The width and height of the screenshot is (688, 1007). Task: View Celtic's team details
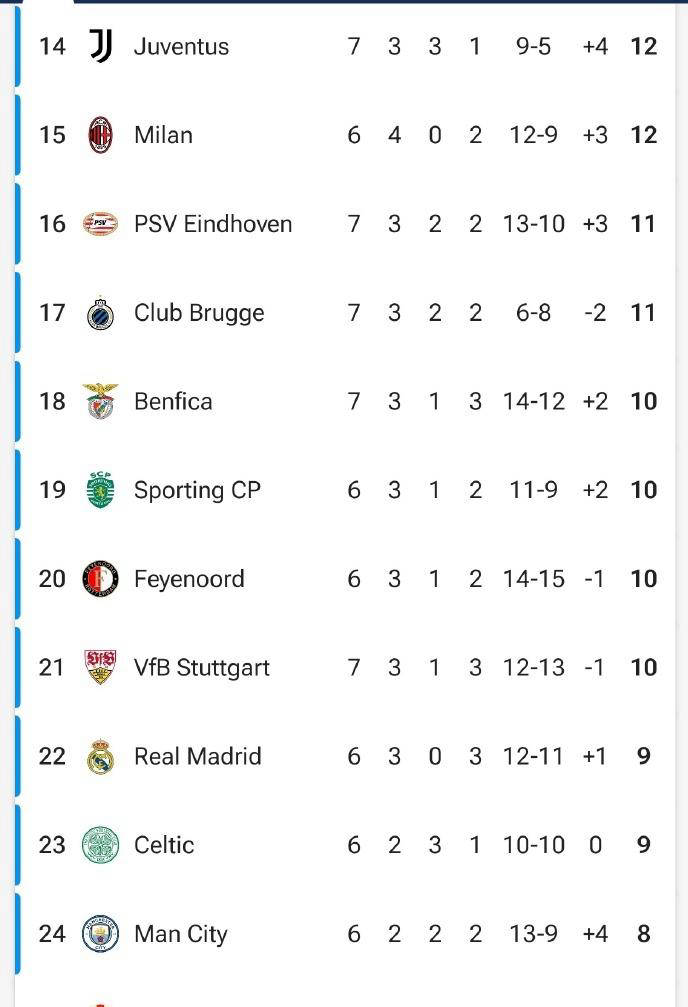(164, 845)
